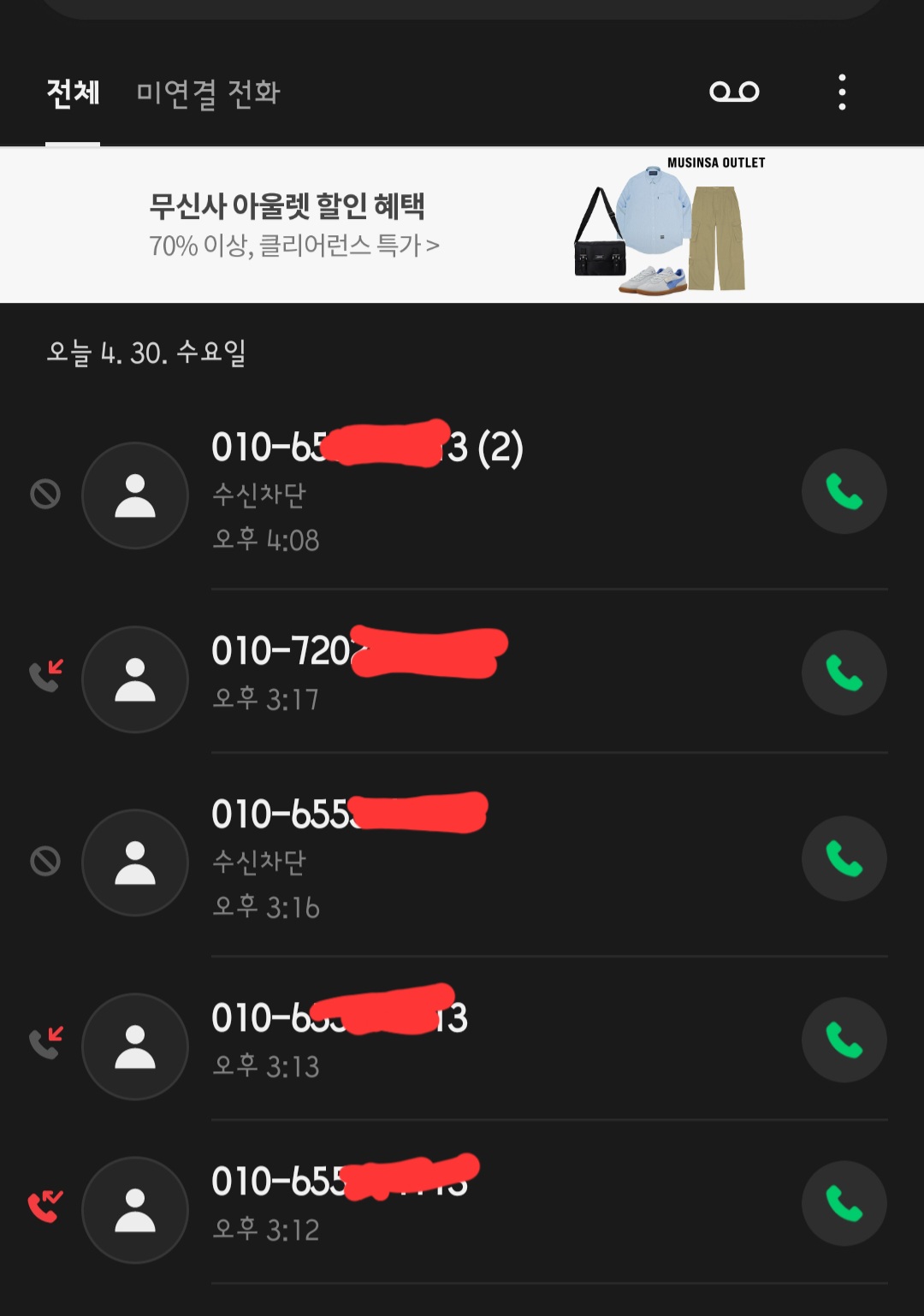Open the three-dot overflow menu

[x=842, y=92]
